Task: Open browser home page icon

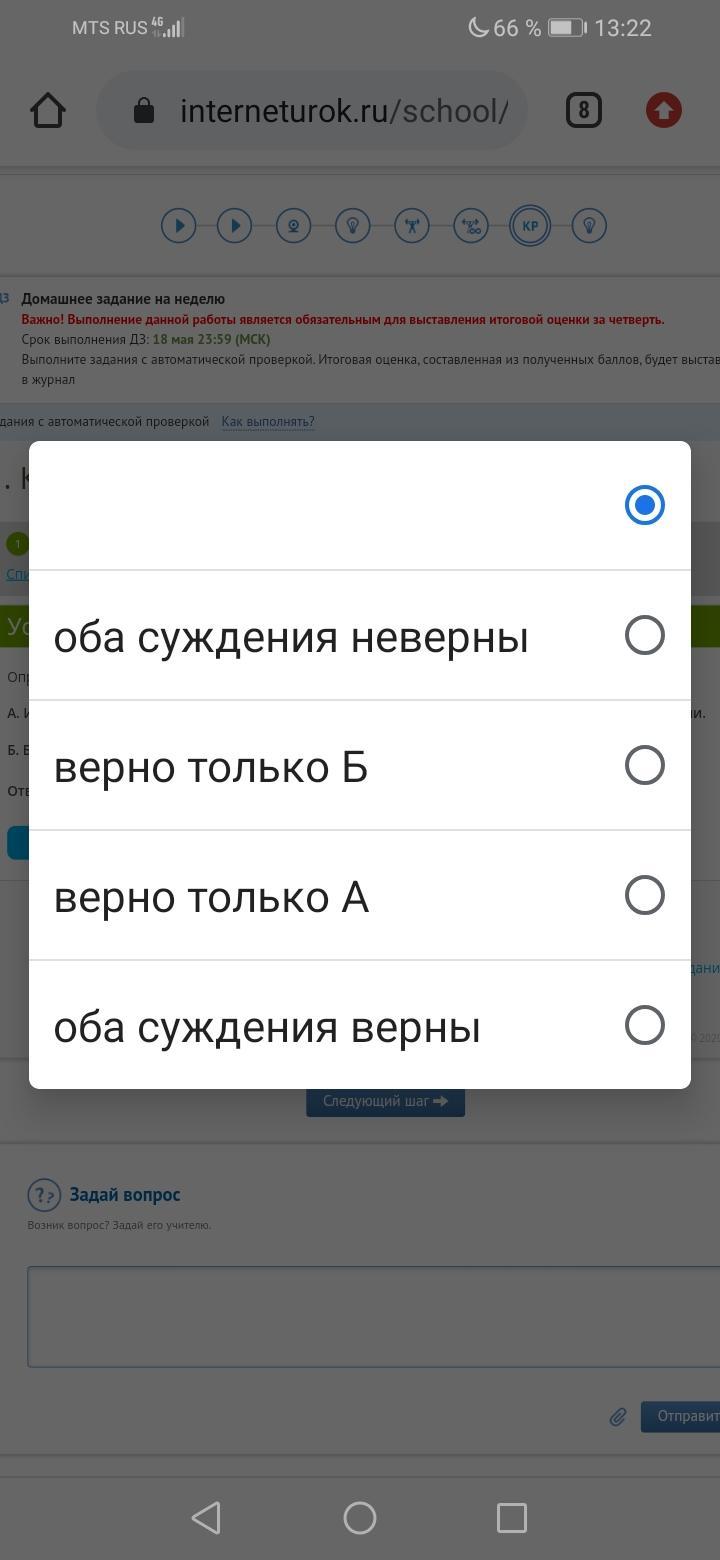Action: 48,110
